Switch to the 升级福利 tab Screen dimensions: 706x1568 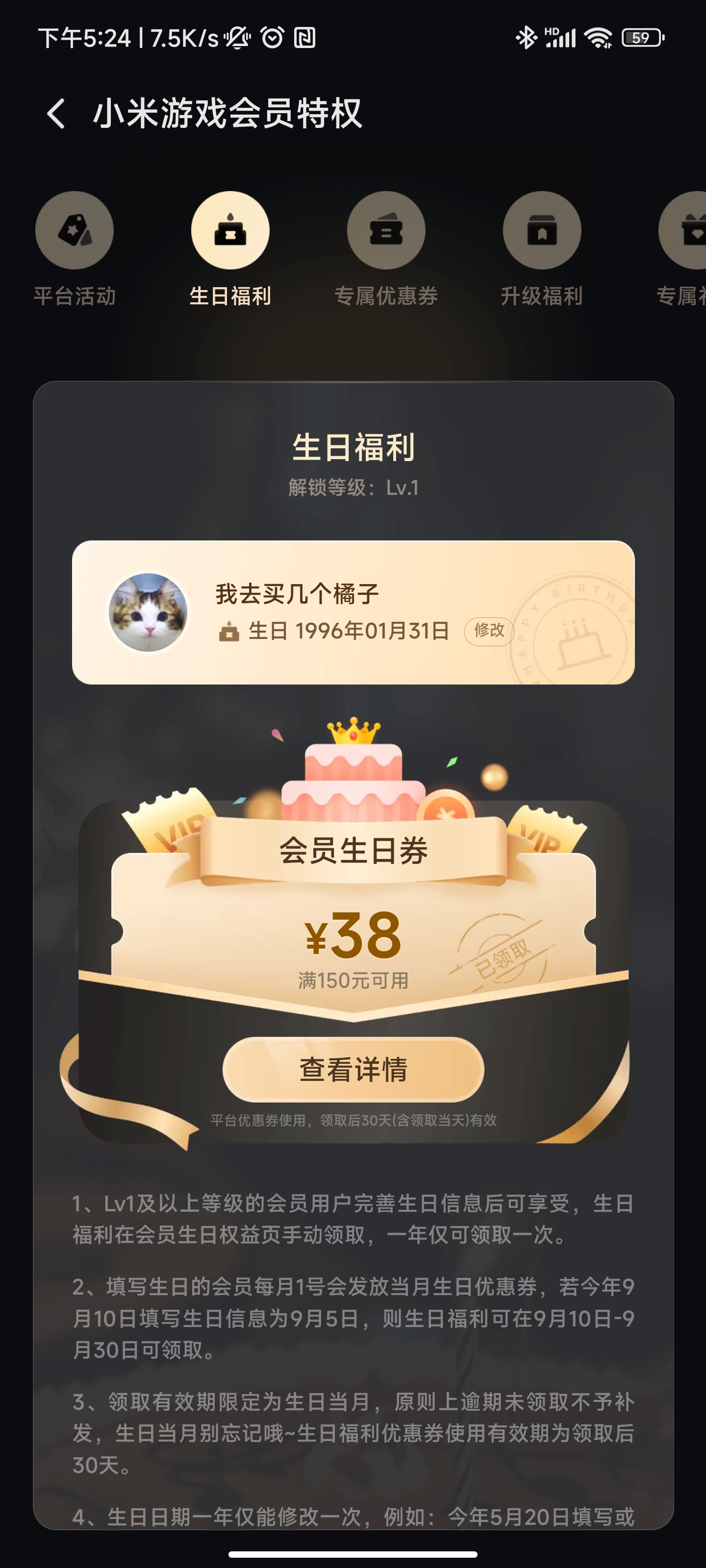(542, 231)
